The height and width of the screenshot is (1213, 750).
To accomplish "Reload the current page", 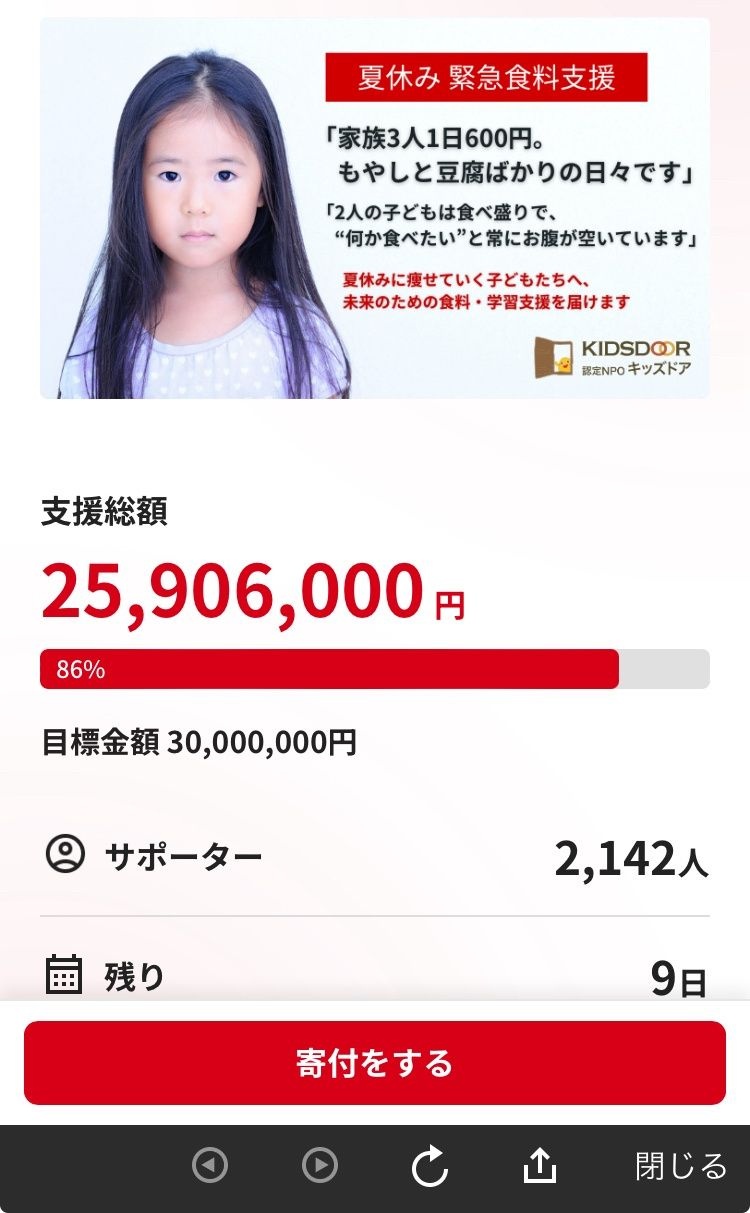I will [430, 1166].
